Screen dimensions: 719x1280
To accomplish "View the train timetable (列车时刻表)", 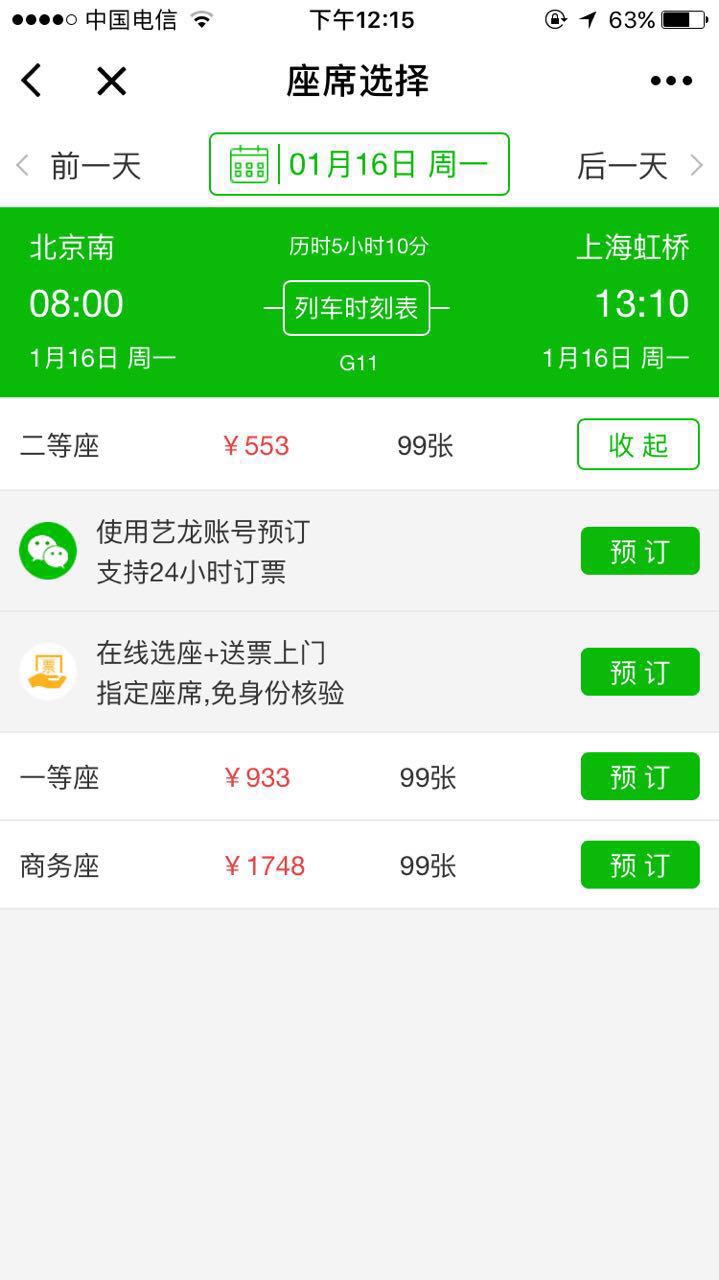I will tap(357, 308).
